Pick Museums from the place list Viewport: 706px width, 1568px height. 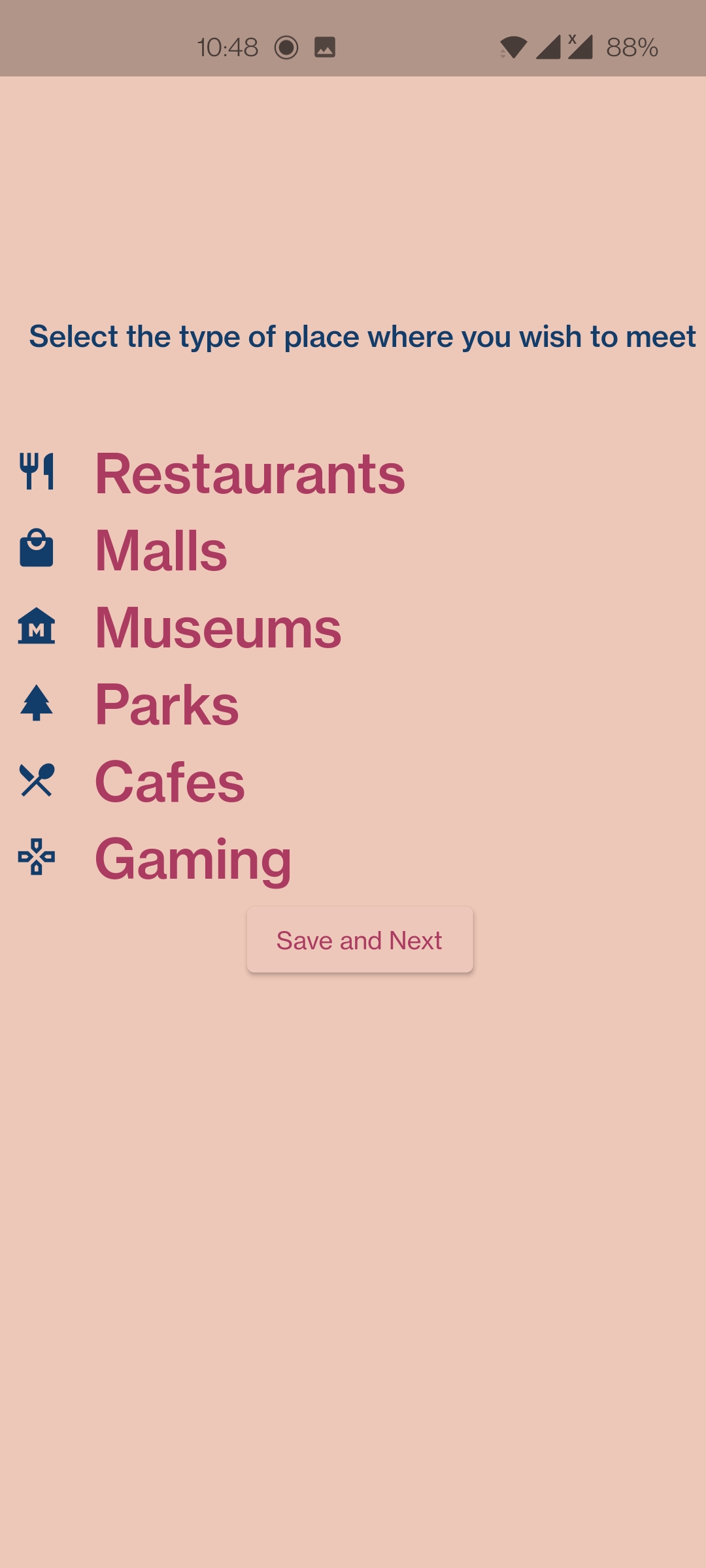coord(218,628)
